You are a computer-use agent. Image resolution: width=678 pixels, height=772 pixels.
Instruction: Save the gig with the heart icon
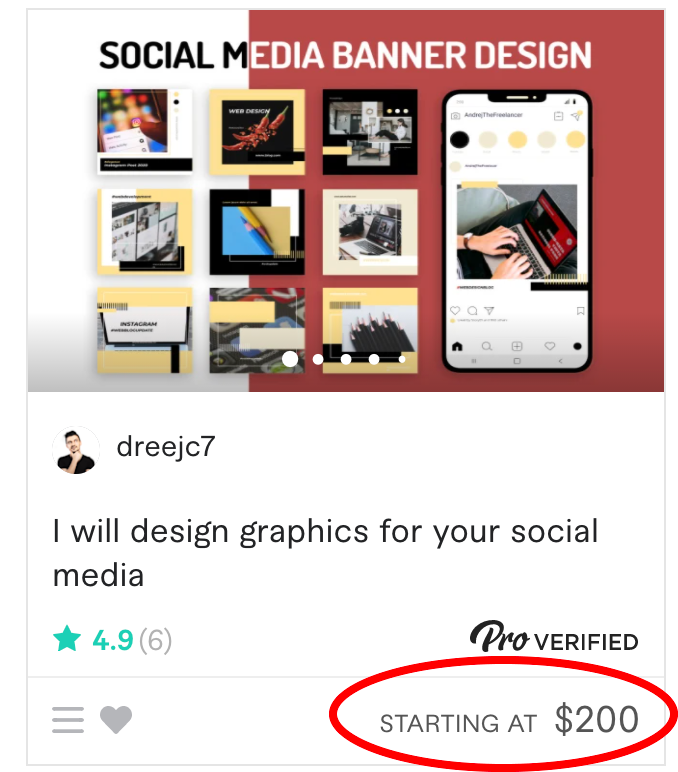(116, 719)
